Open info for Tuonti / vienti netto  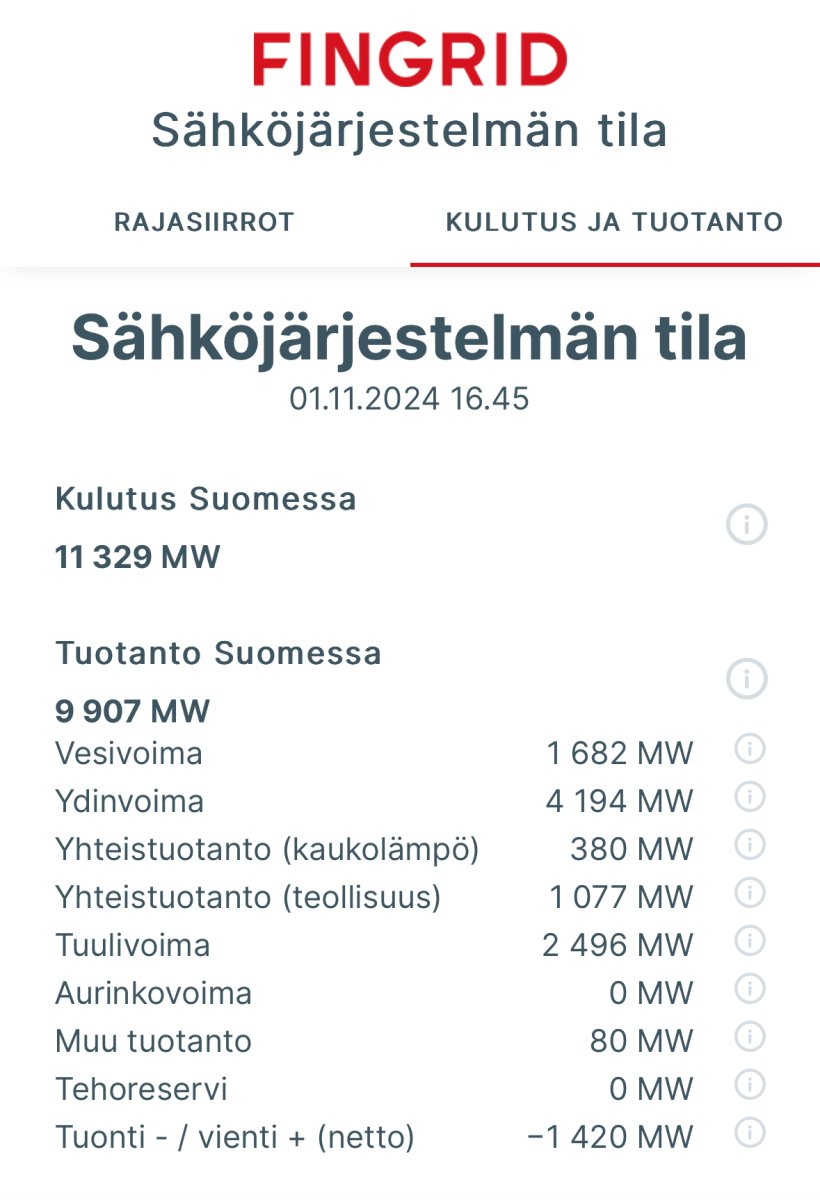(x=749, y=1133)
